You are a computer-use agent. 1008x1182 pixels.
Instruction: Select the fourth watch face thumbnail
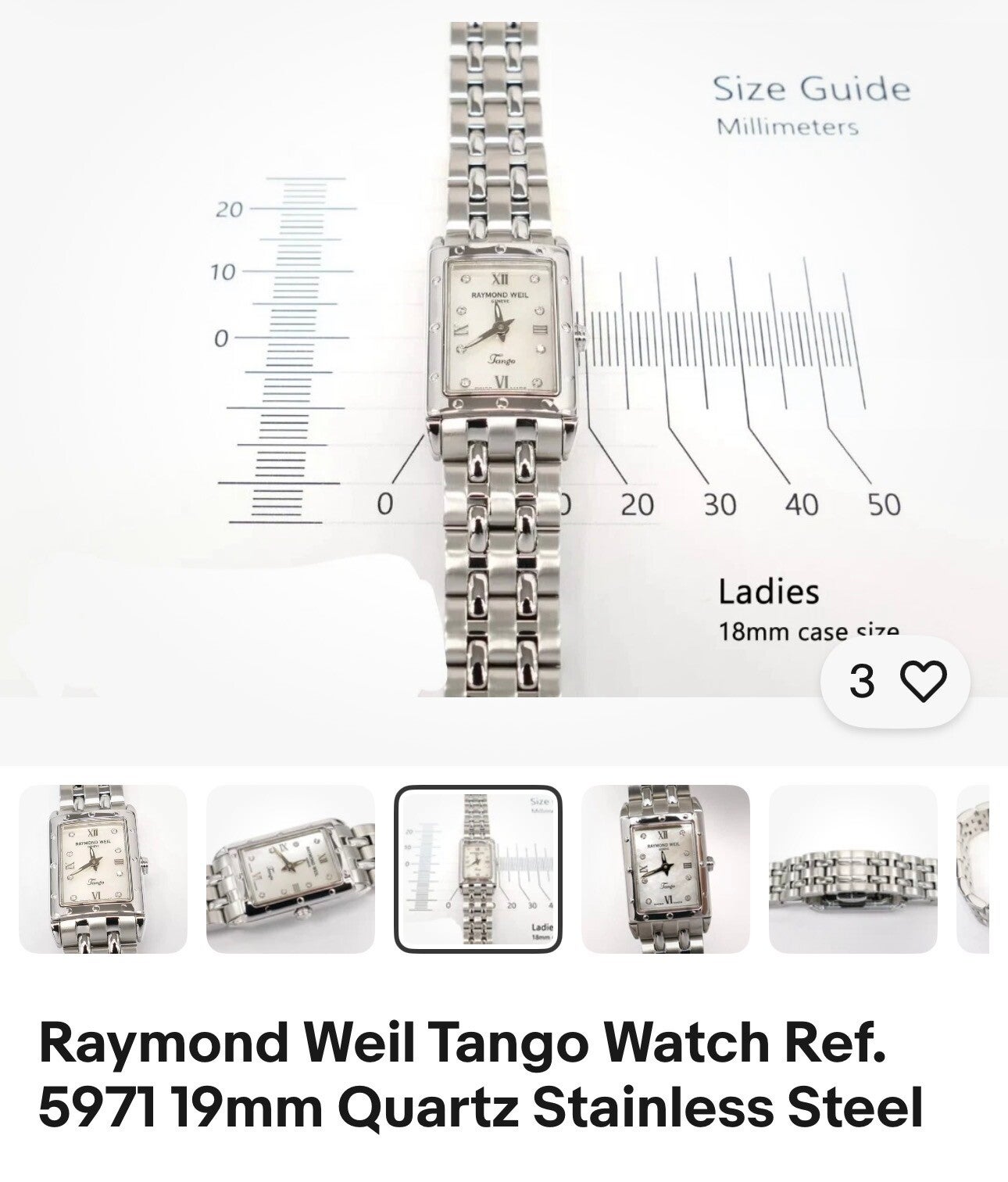point(666,869)
